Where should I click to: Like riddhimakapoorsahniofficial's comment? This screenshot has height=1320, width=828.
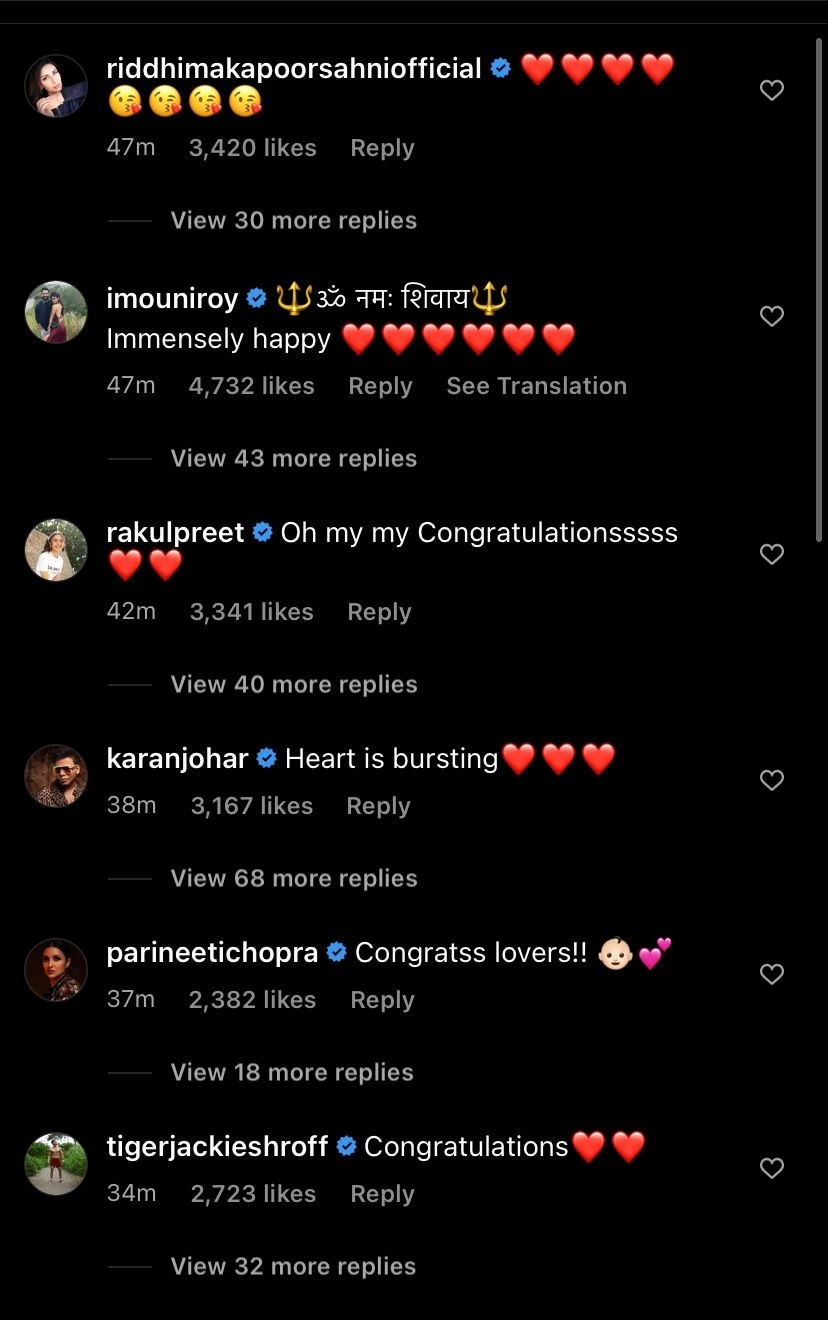click(771, 91)
